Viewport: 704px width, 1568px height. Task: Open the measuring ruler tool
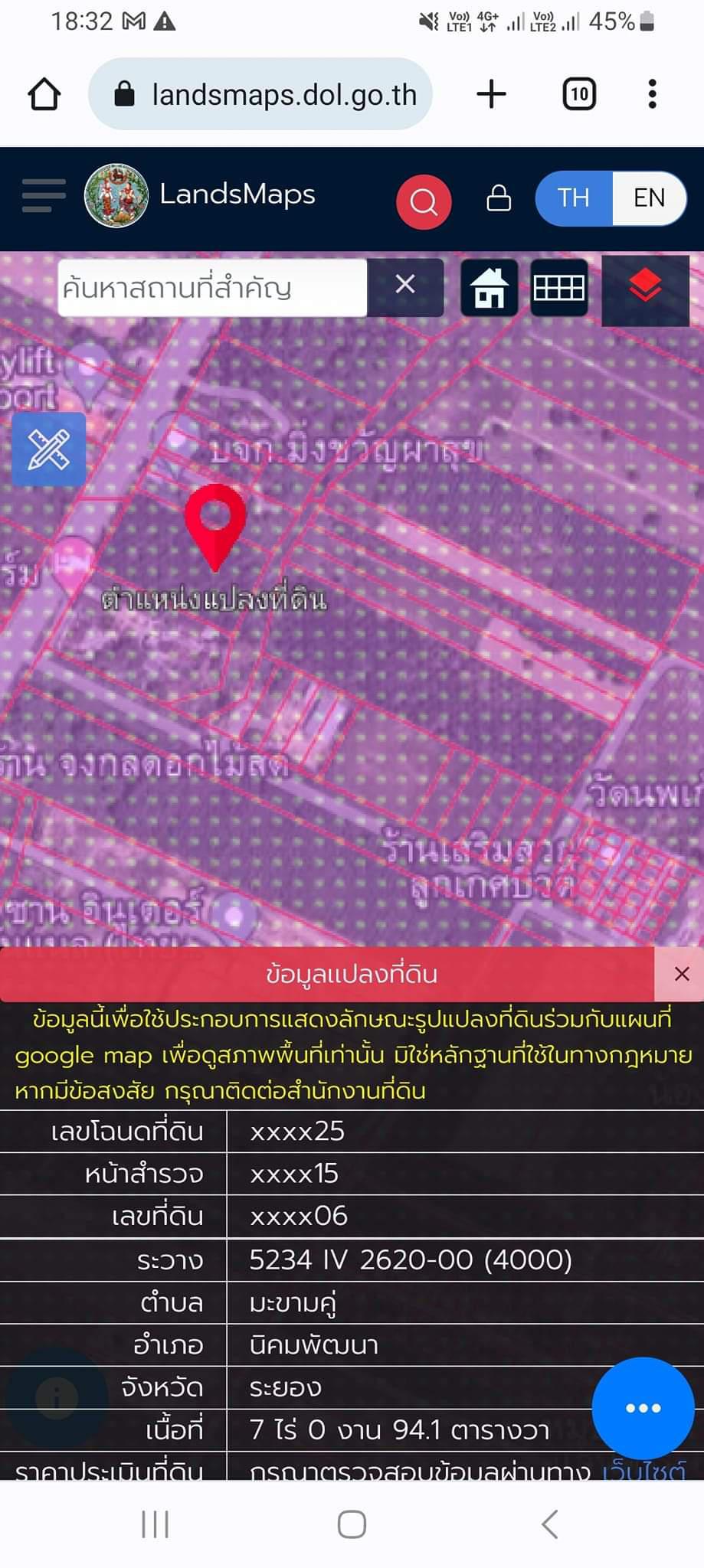coord(48,449)
